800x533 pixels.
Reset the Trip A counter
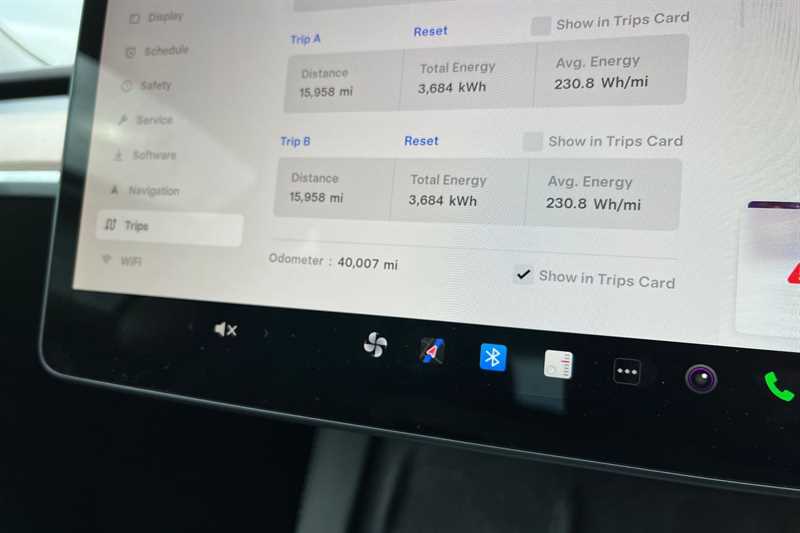(x=430, y=32)
